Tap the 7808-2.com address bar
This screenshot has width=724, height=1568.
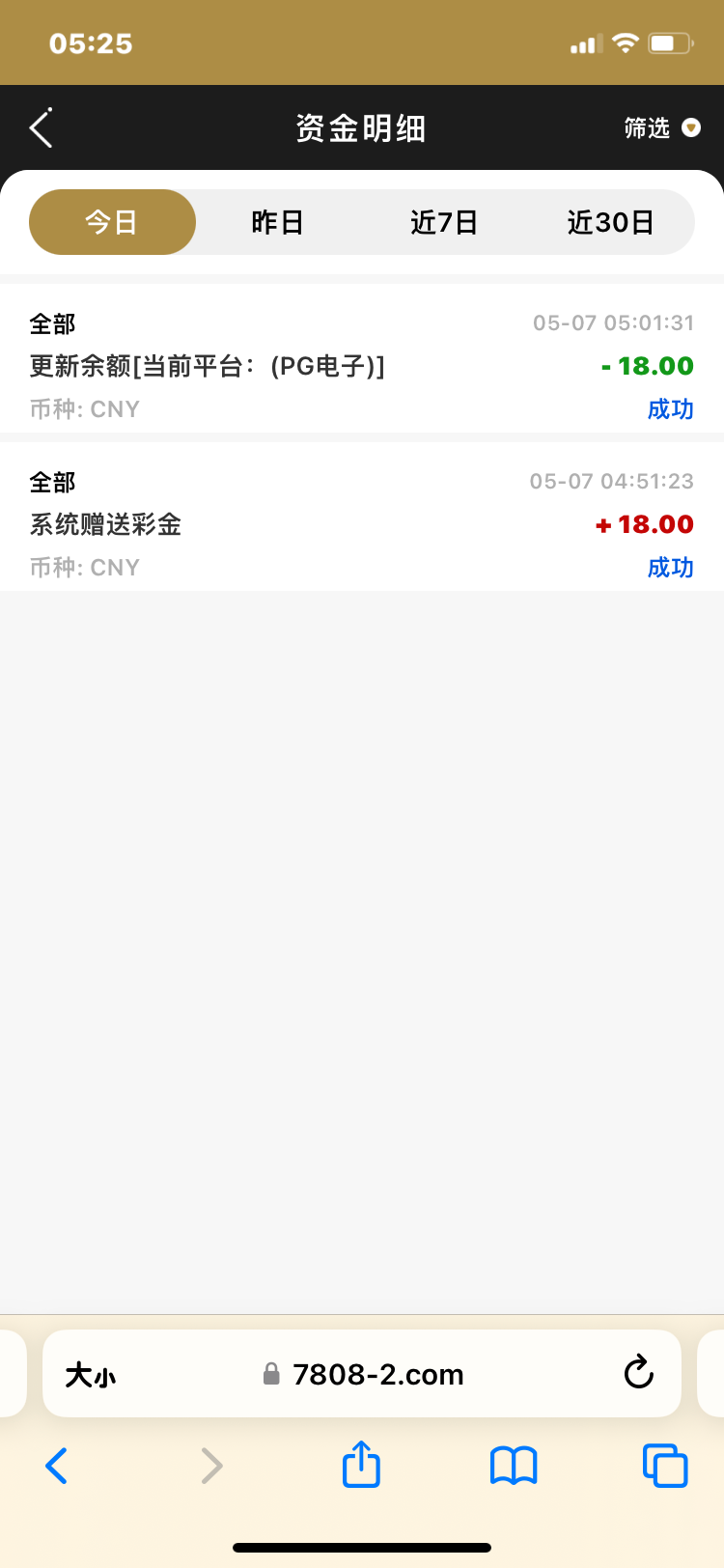pos(376,1374)
